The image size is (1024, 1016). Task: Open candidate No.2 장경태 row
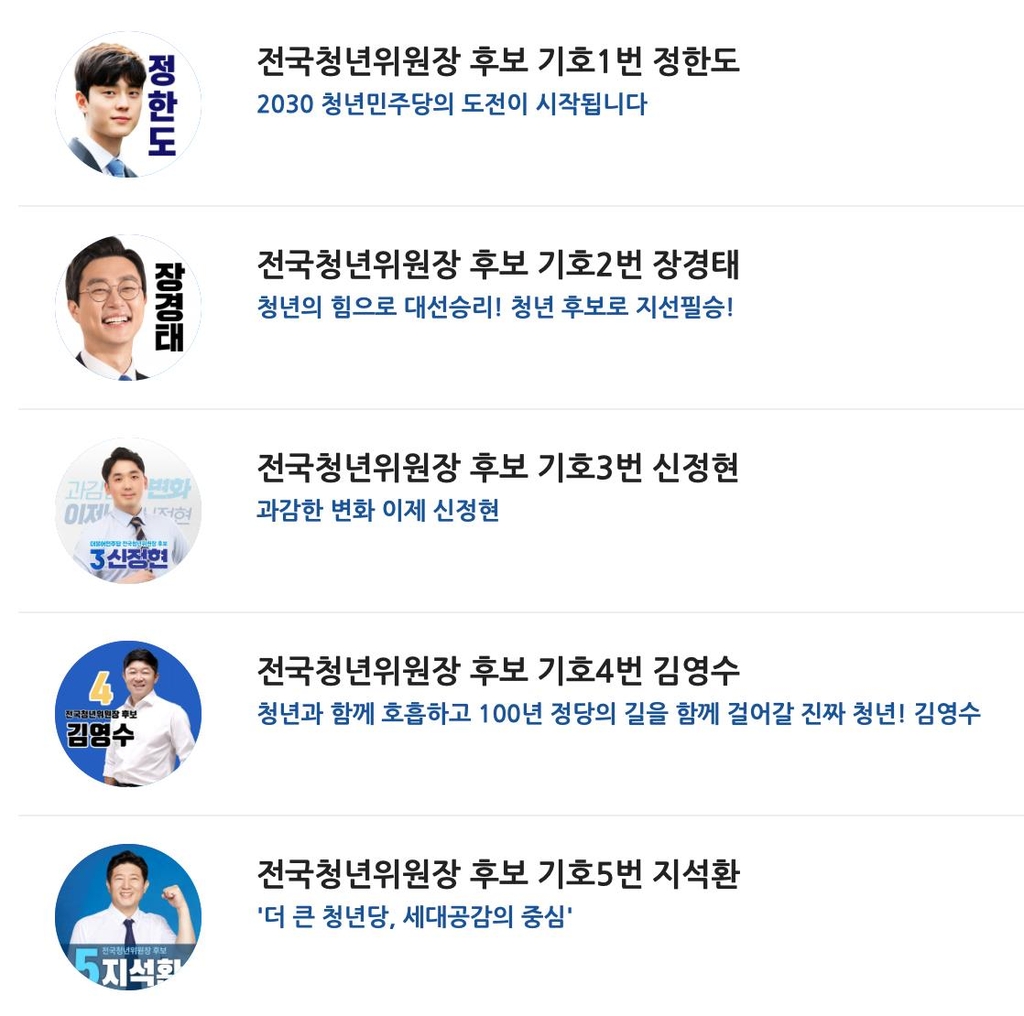pos(498,265)
